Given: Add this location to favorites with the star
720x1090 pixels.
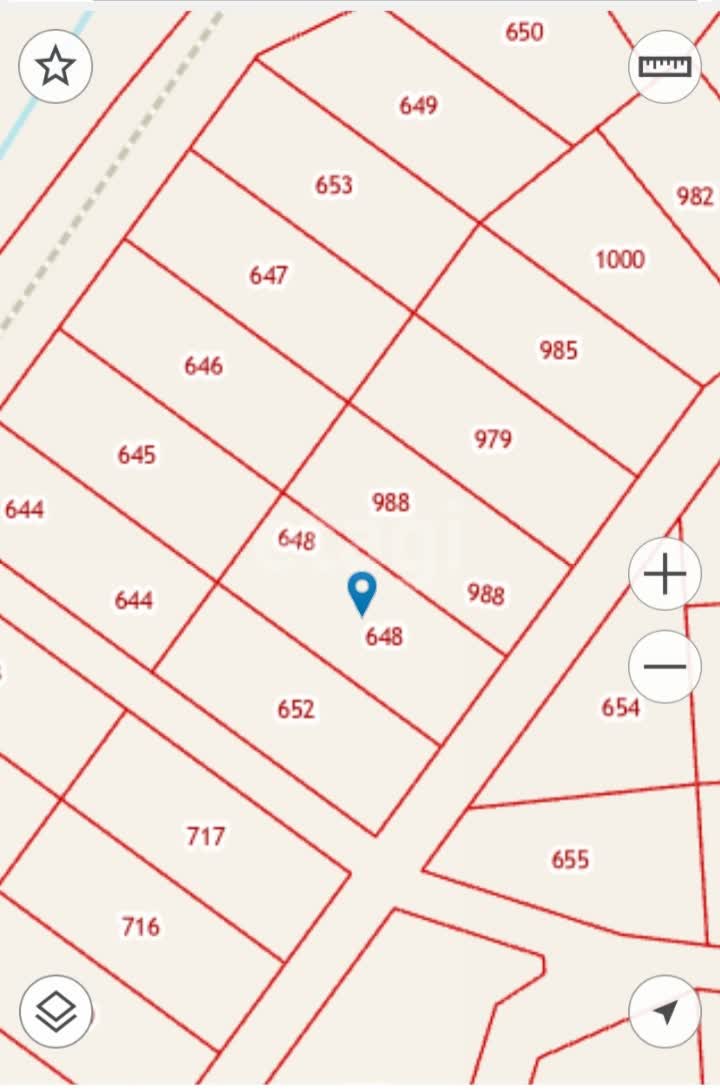Looking at the screenshot, I should coord(55,66).
